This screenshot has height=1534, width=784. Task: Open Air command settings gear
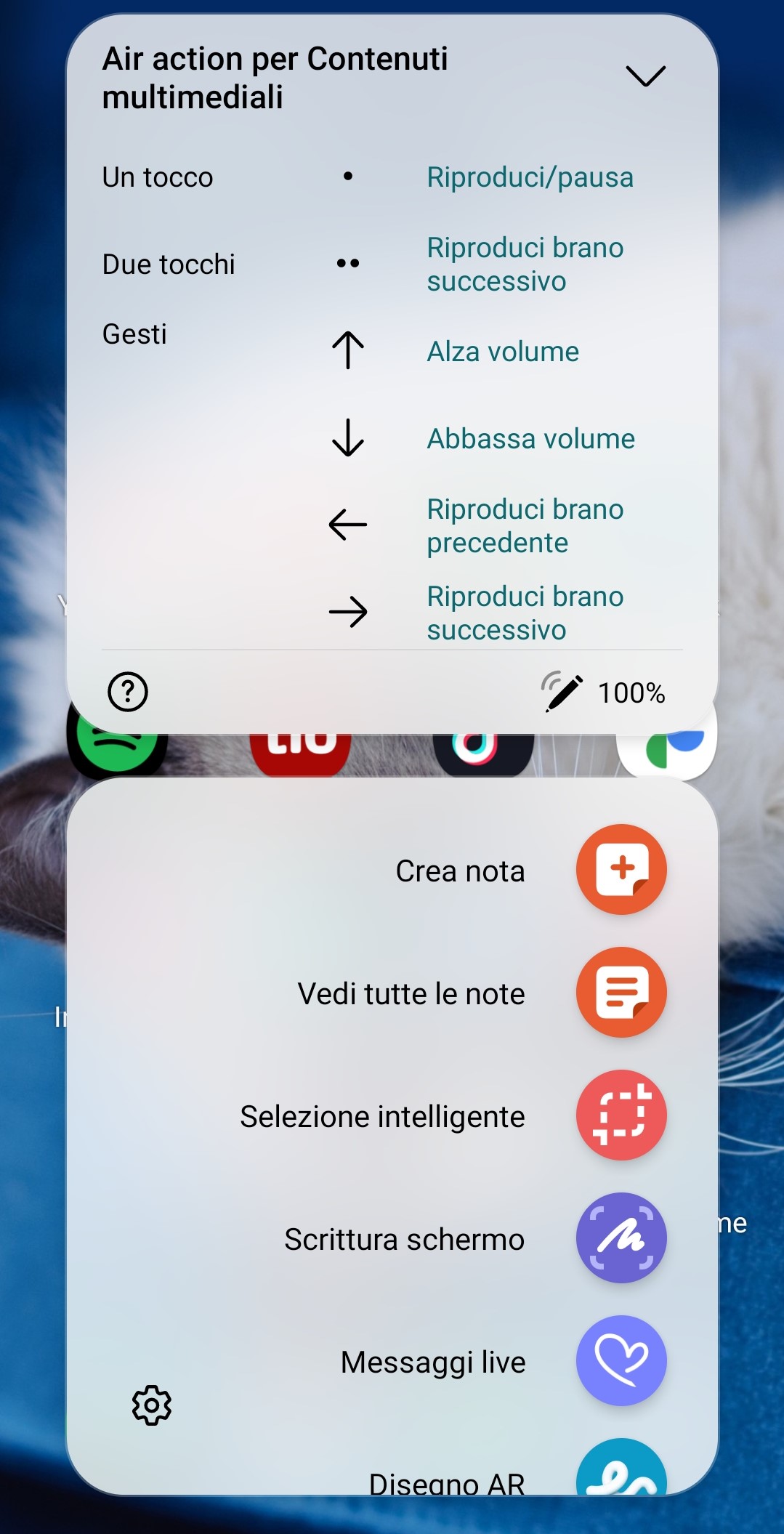(152, 1405)
